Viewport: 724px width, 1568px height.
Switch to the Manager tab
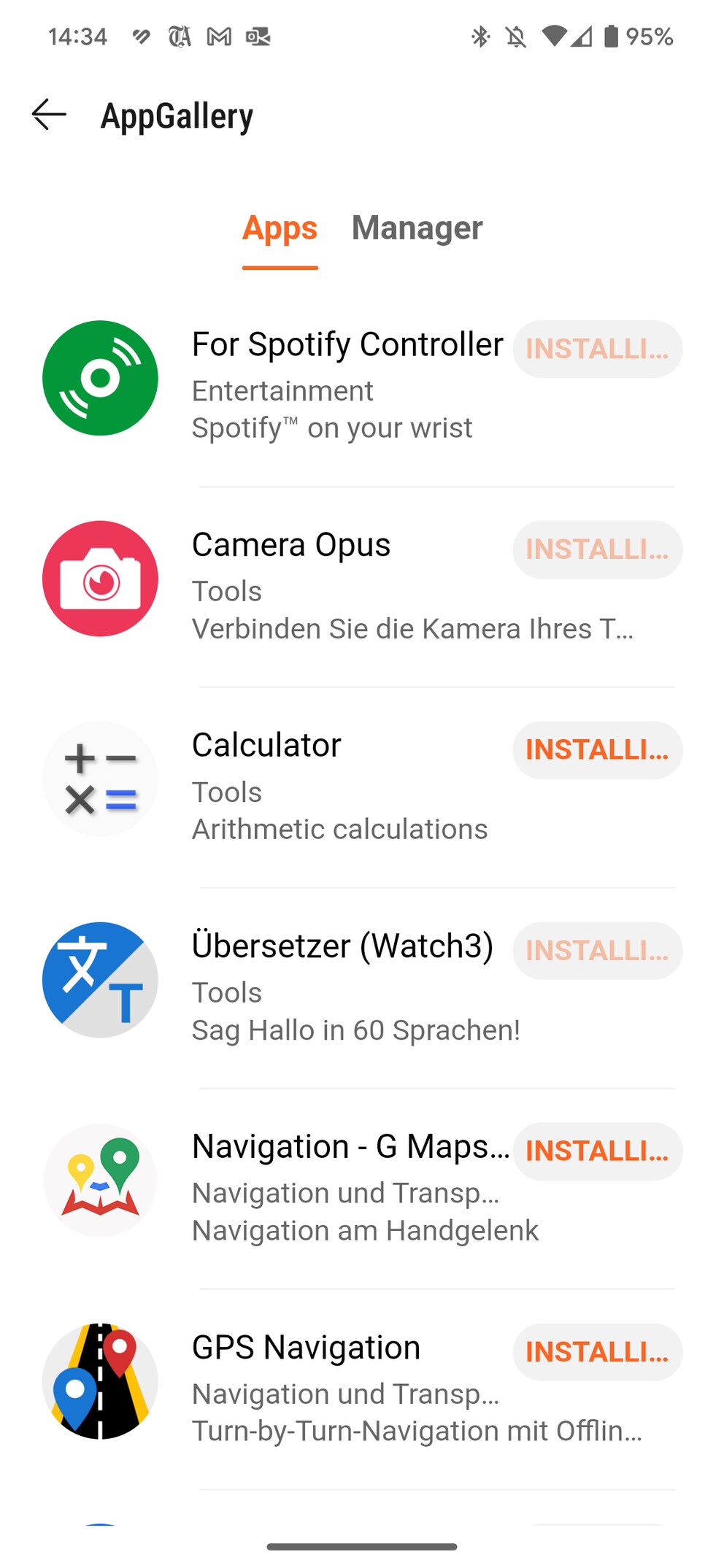pyautogui.click(x=417, y=228)
